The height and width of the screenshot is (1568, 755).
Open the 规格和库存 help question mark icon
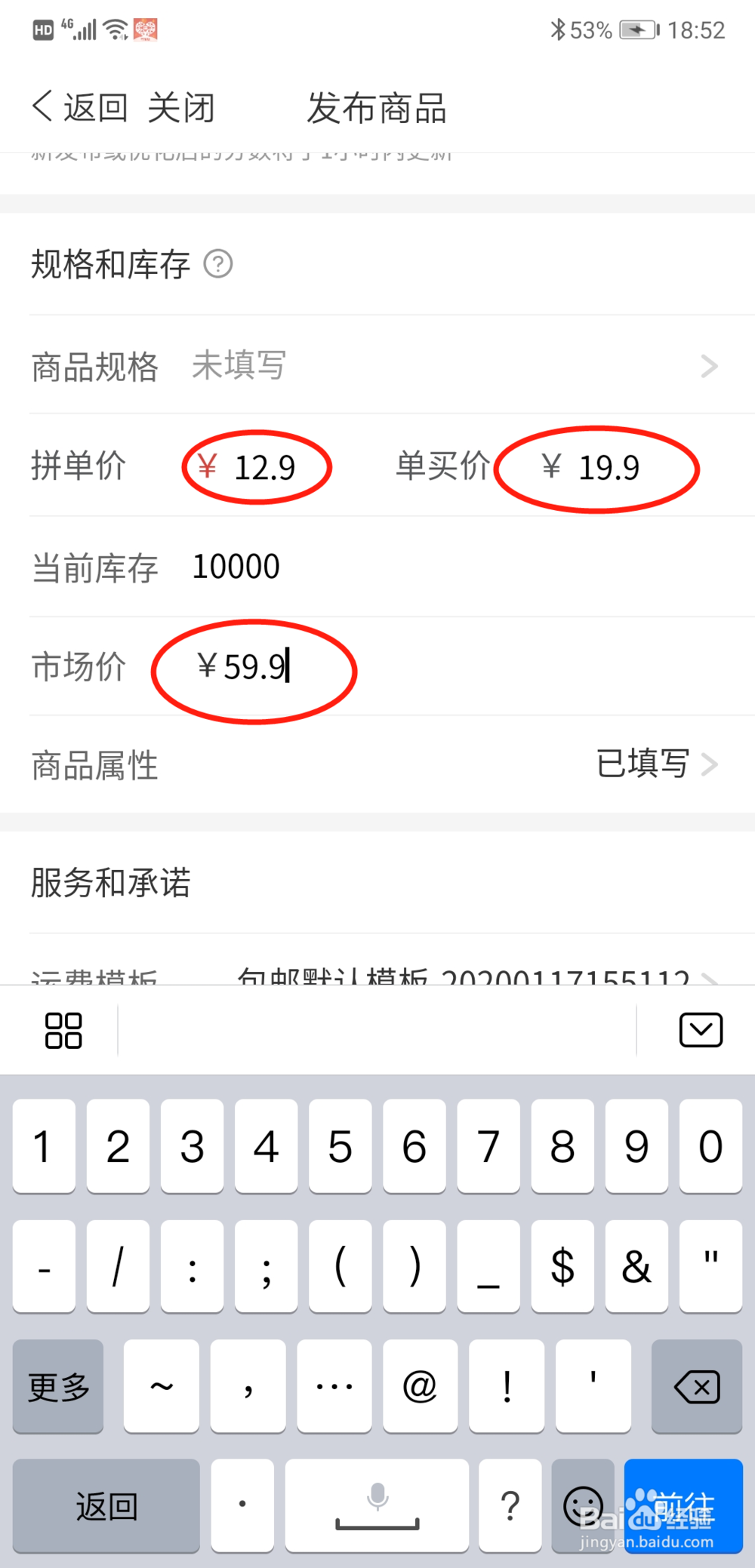pyautogui.click(x=218, y=265)
